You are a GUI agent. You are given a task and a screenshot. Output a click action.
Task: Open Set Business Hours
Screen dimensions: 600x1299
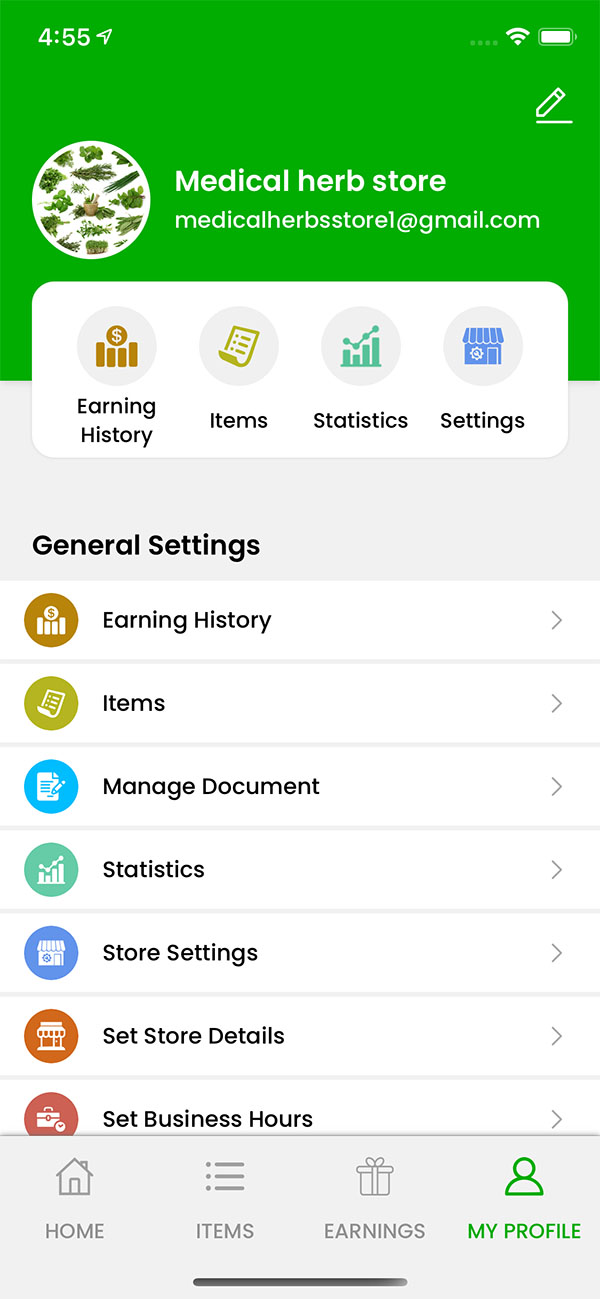(x=300, y=1116)
